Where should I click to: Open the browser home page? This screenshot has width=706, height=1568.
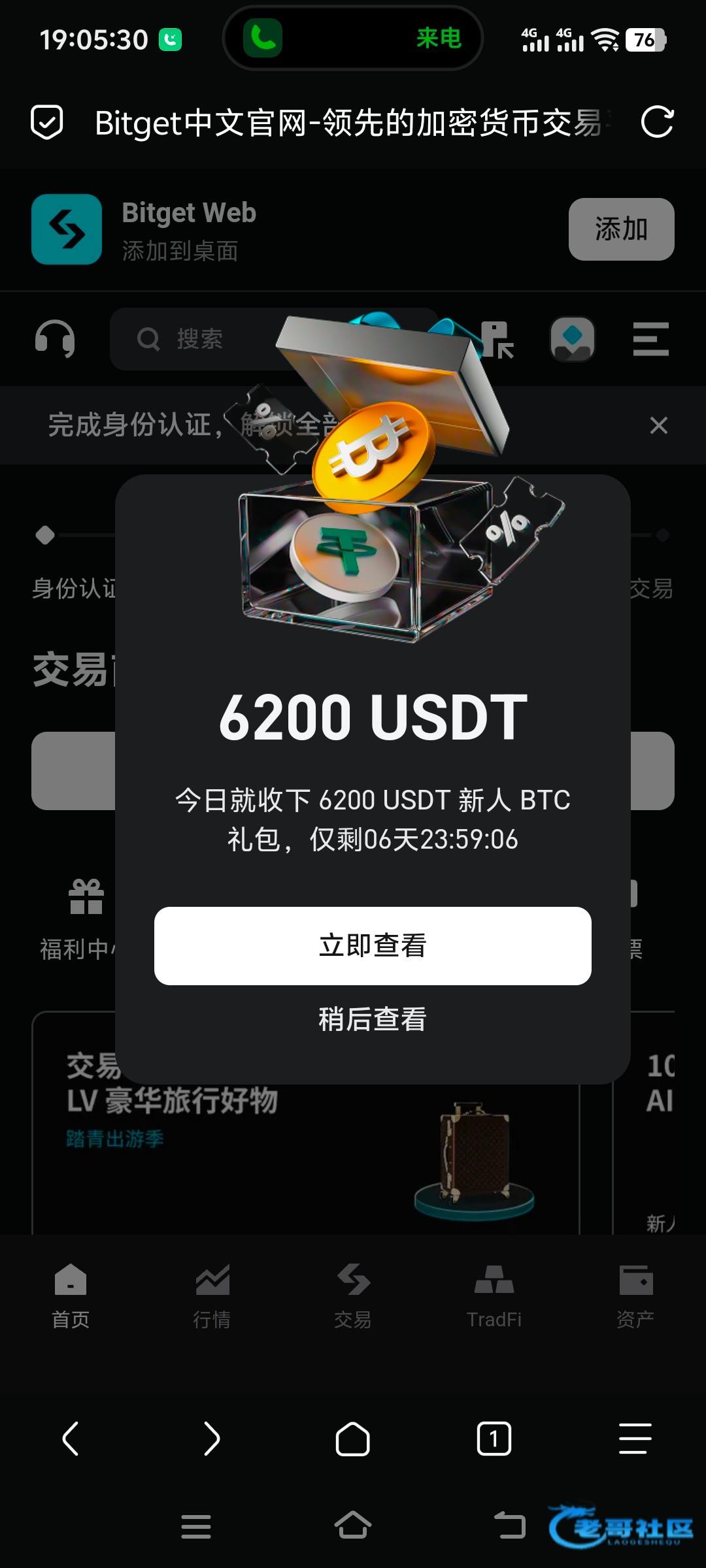pos(353,1439)
